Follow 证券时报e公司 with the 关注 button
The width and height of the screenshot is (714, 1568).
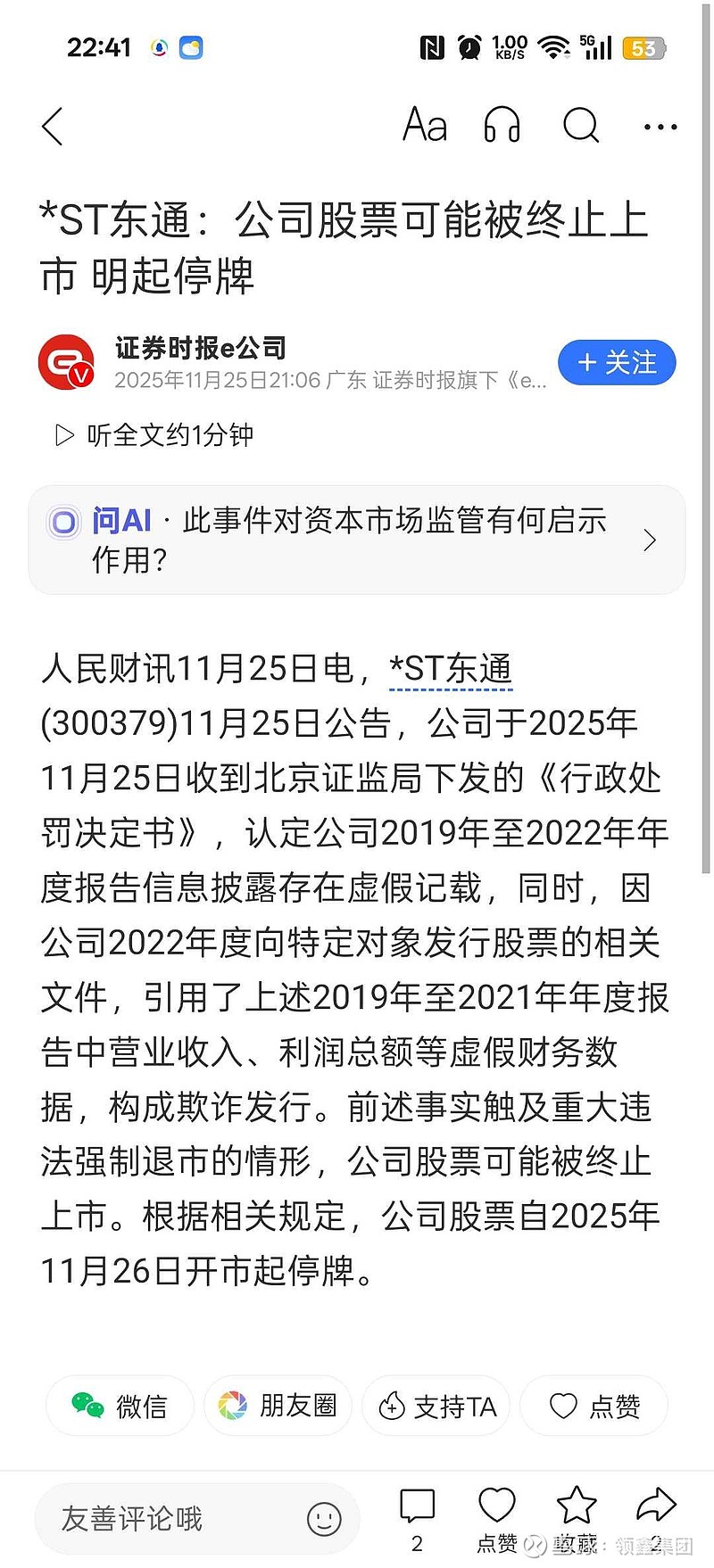(617, 363)
